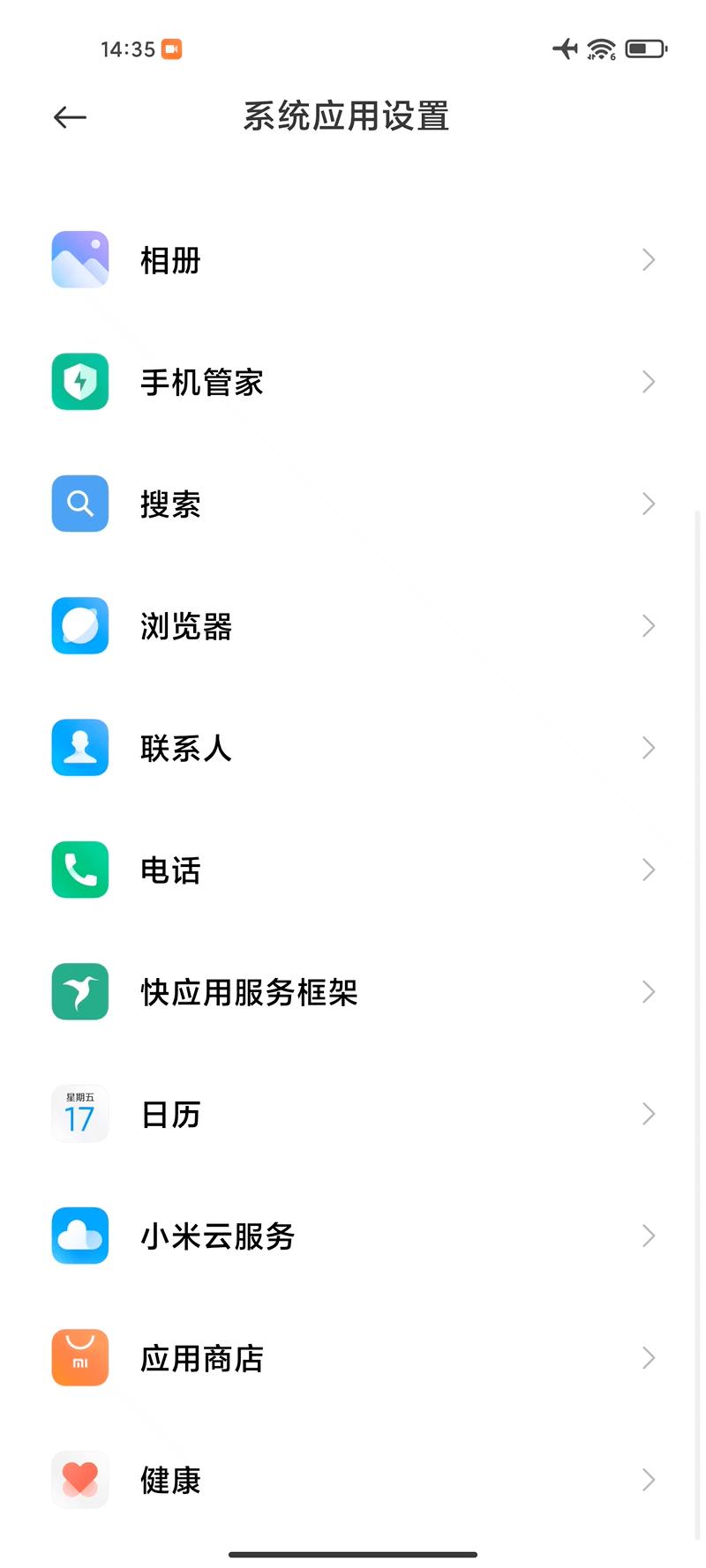
Task: Select the Health (健康) heart icon
Action: 79,1480
